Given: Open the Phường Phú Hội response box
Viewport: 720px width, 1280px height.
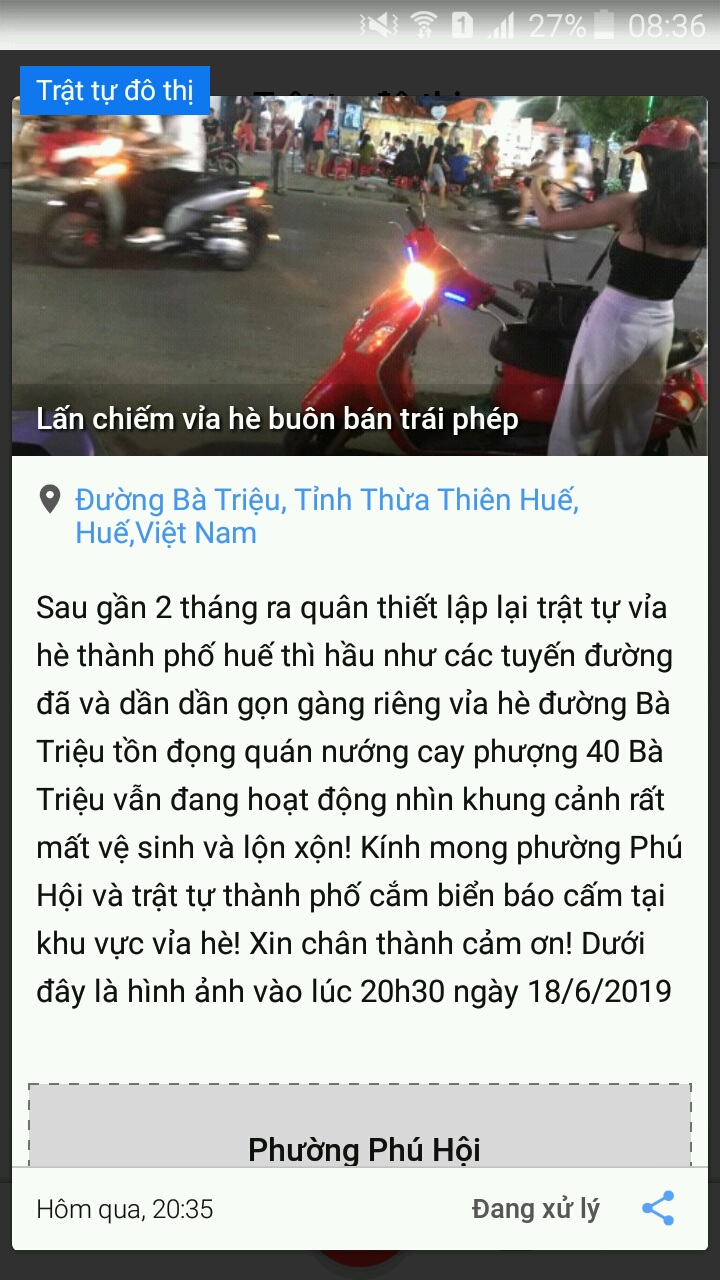Looking at the screenshot, I should (360, 1135).
